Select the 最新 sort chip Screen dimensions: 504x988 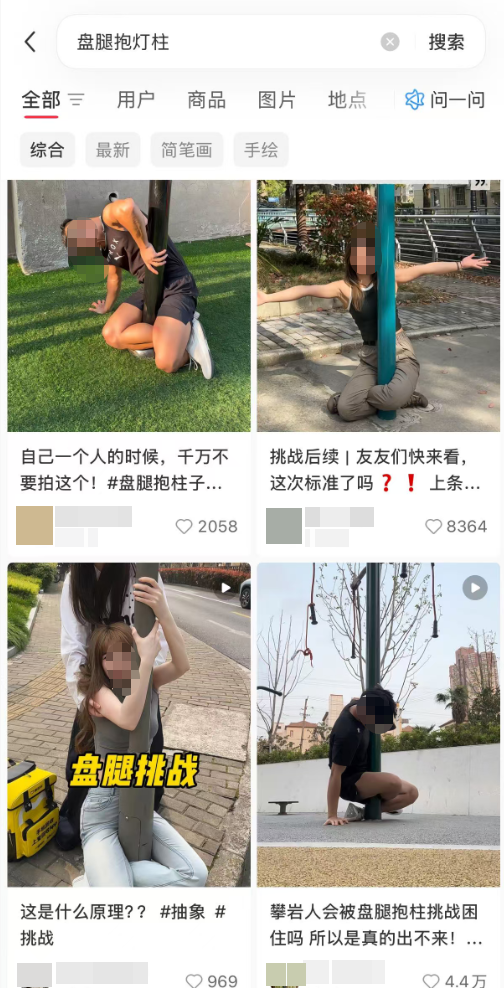[113, 150]
